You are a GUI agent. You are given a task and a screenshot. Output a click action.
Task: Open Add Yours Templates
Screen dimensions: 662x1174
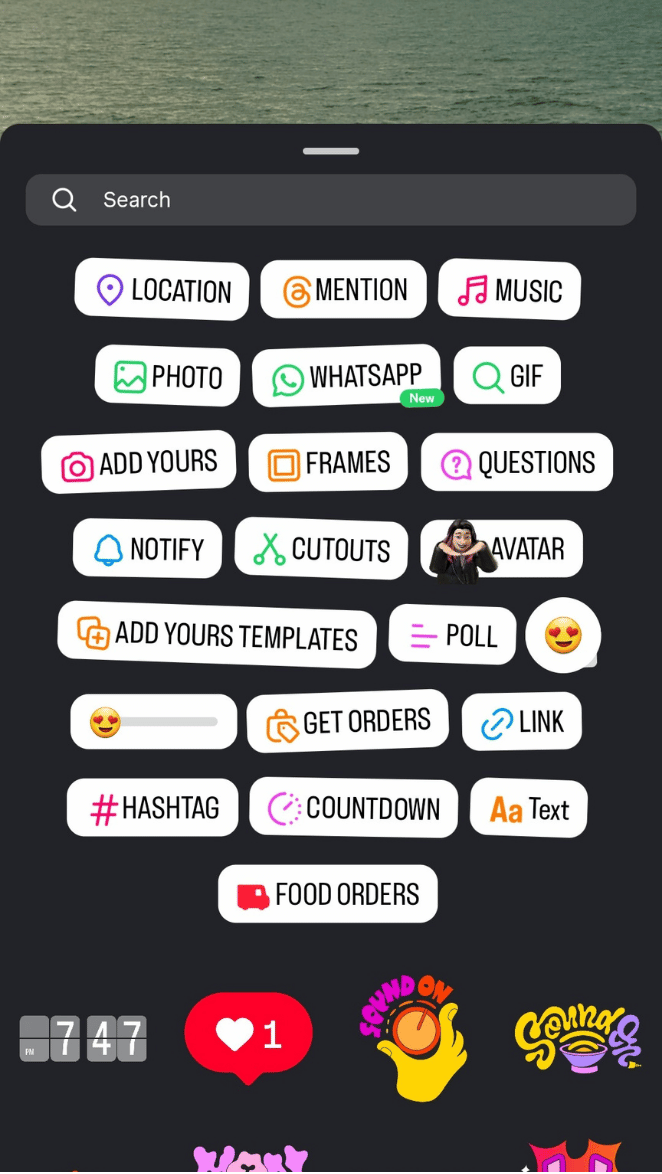click(x=217, y=635)
